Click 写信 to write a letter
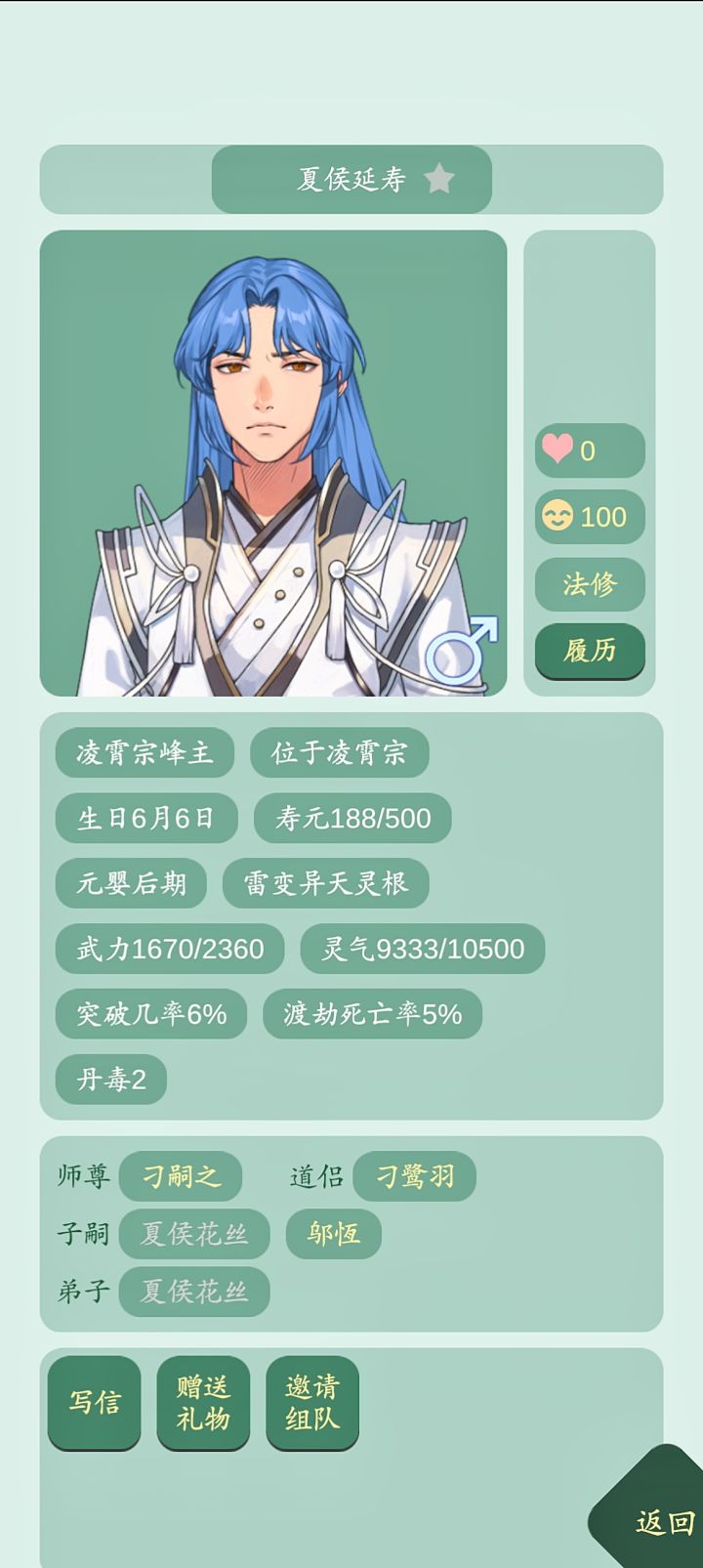Viewport: 703px width, 1568px height. coord(94,1402)
